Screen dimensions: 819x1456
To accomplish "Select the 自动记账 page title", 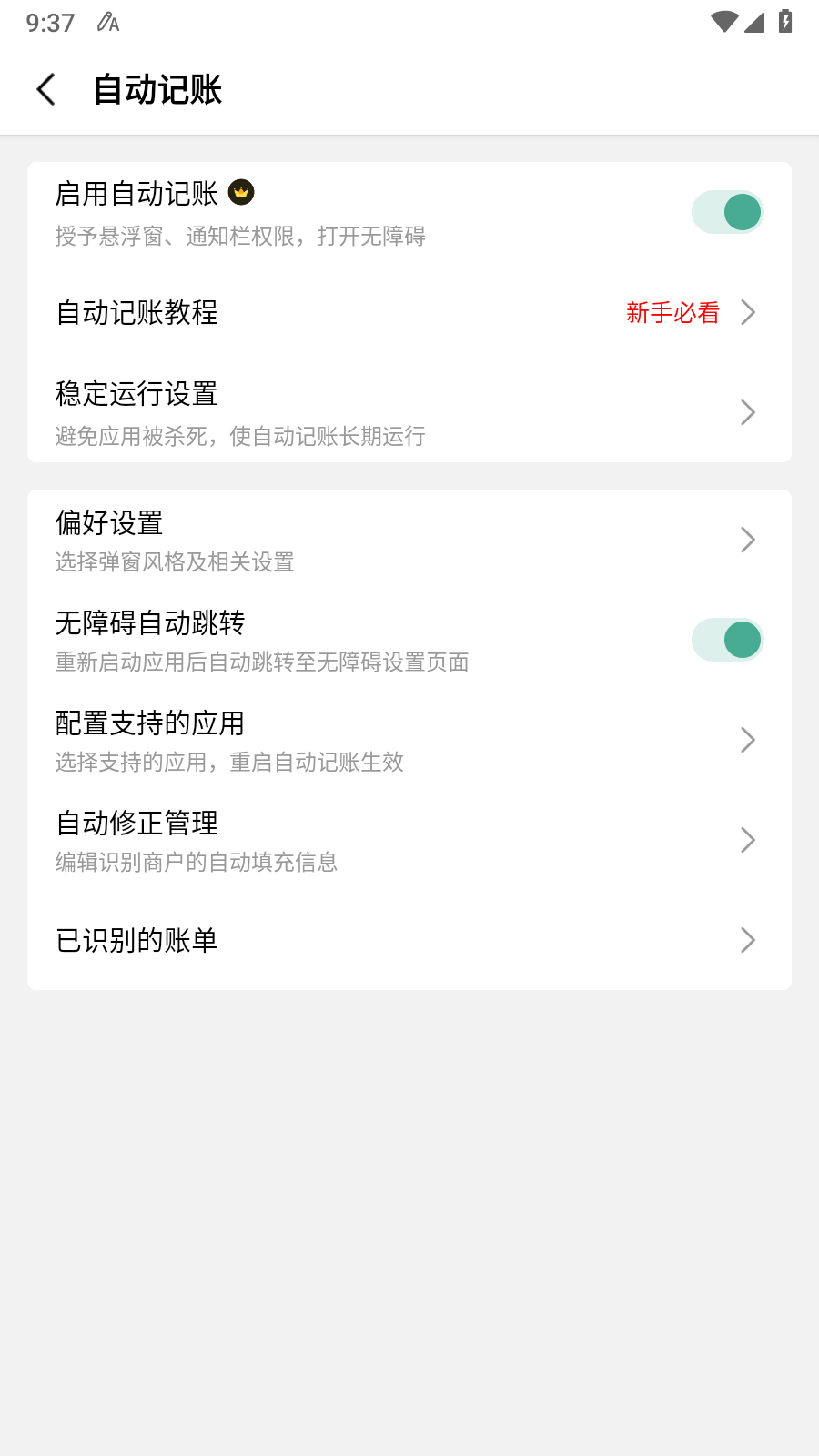I will (157, 89).
